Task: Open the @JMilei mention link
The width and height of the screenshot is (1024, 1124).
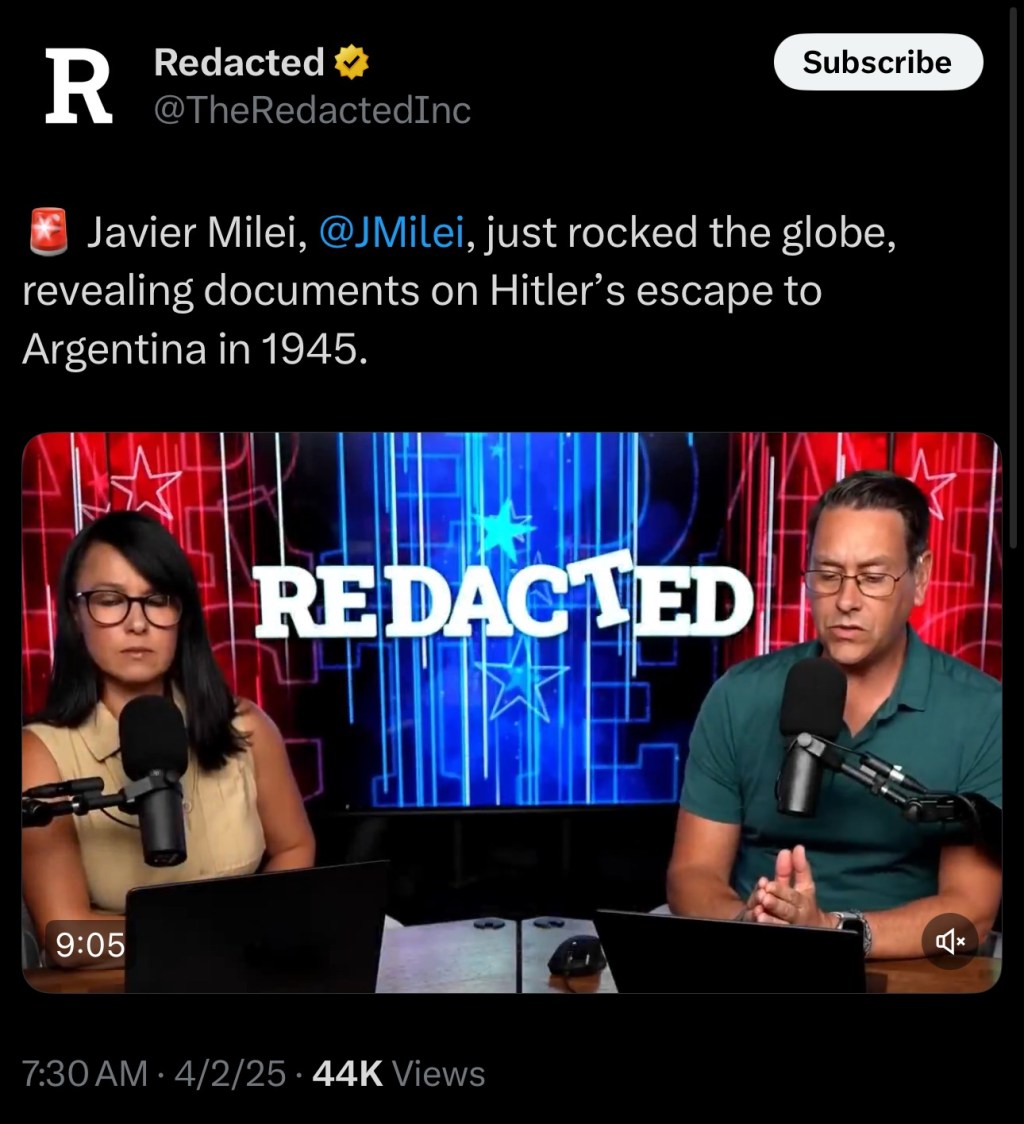Action: 391,233
